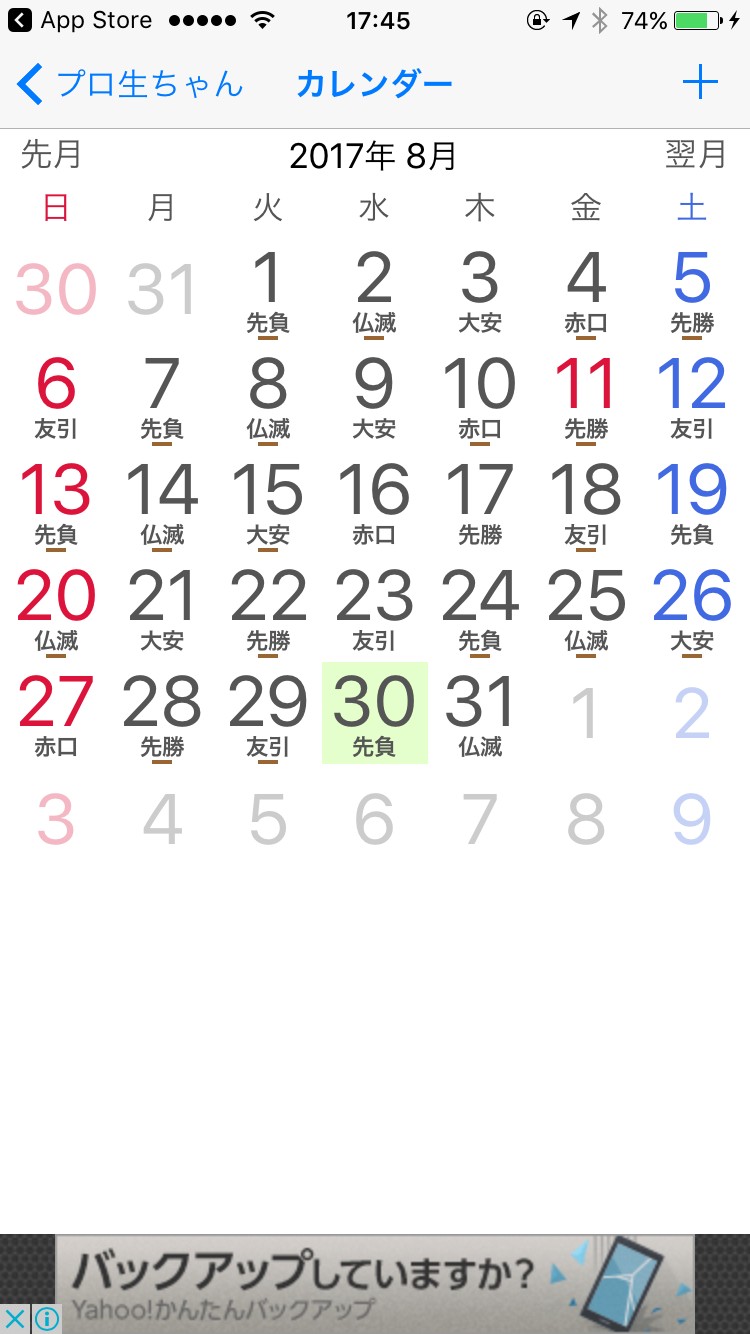This screenshot has height=1334, width=750.
Task: Go to previous month 先月
Action: coord(51,155)
